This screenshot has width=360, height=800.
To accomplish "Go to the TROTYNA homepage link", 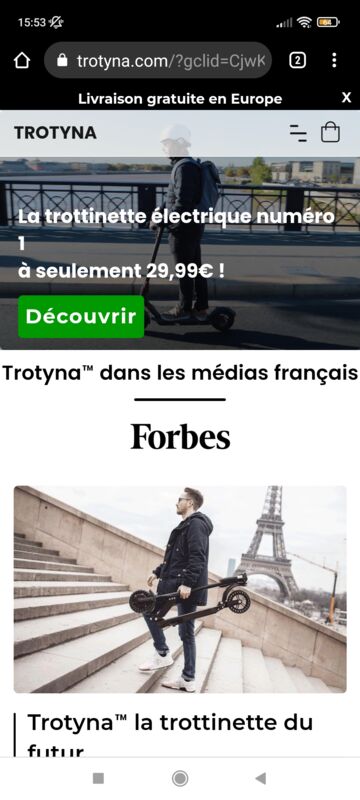I will tap(55, 133).
